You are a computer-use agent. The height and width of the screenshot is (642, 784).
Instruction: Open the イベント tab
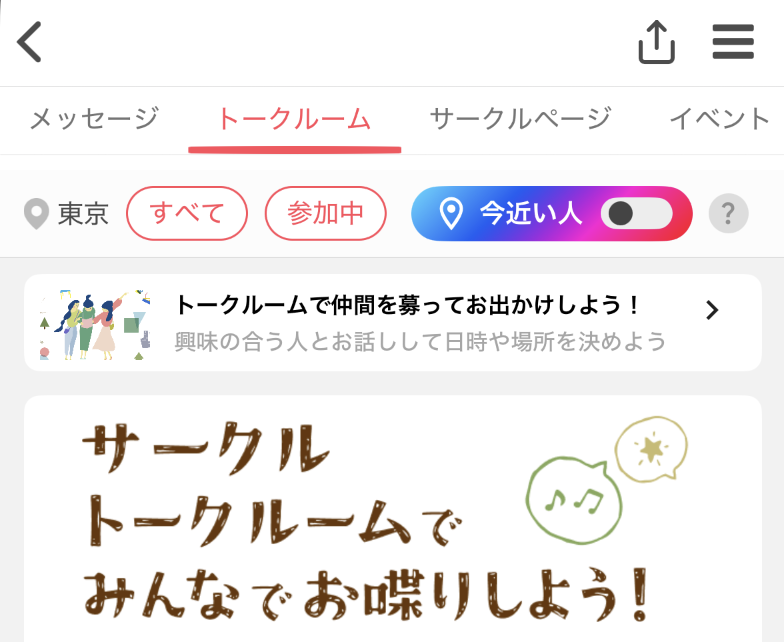722,119
